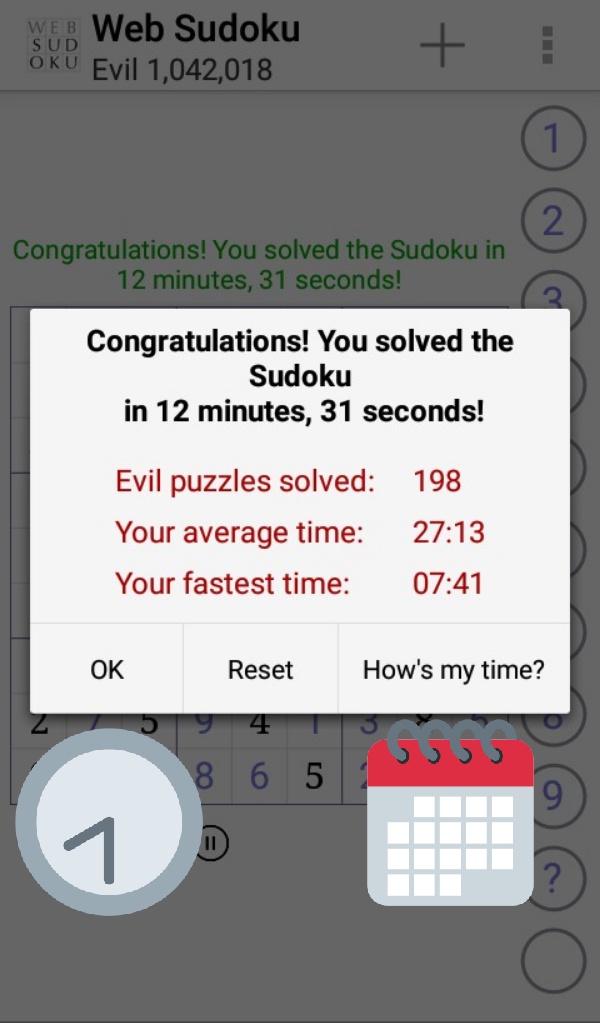Image resolution: width=600 pixels, height=1023 pixels.
Task: Open How's my time? comparison
Action: pos(453,669)
